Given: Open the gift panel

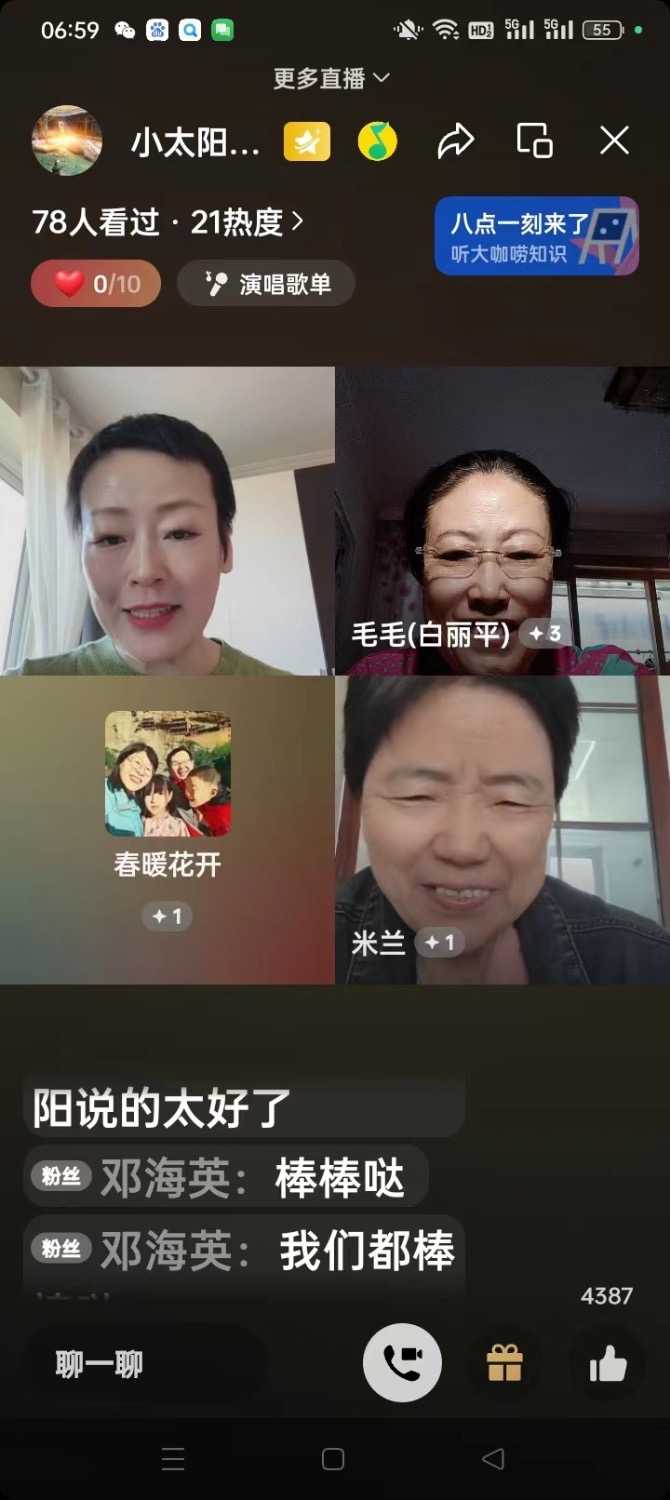Looking at the screenshot, I should [505, 1363].
